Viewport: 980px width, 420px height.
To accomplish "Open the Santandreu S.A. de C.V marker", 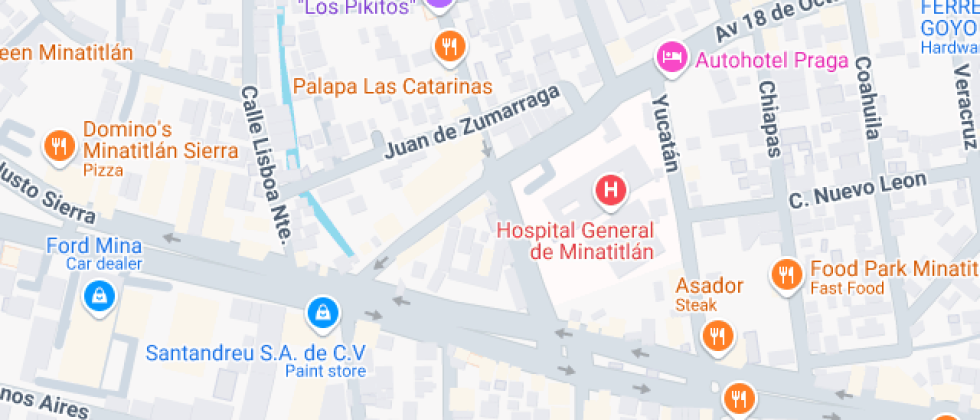I will tap(320, 311).
